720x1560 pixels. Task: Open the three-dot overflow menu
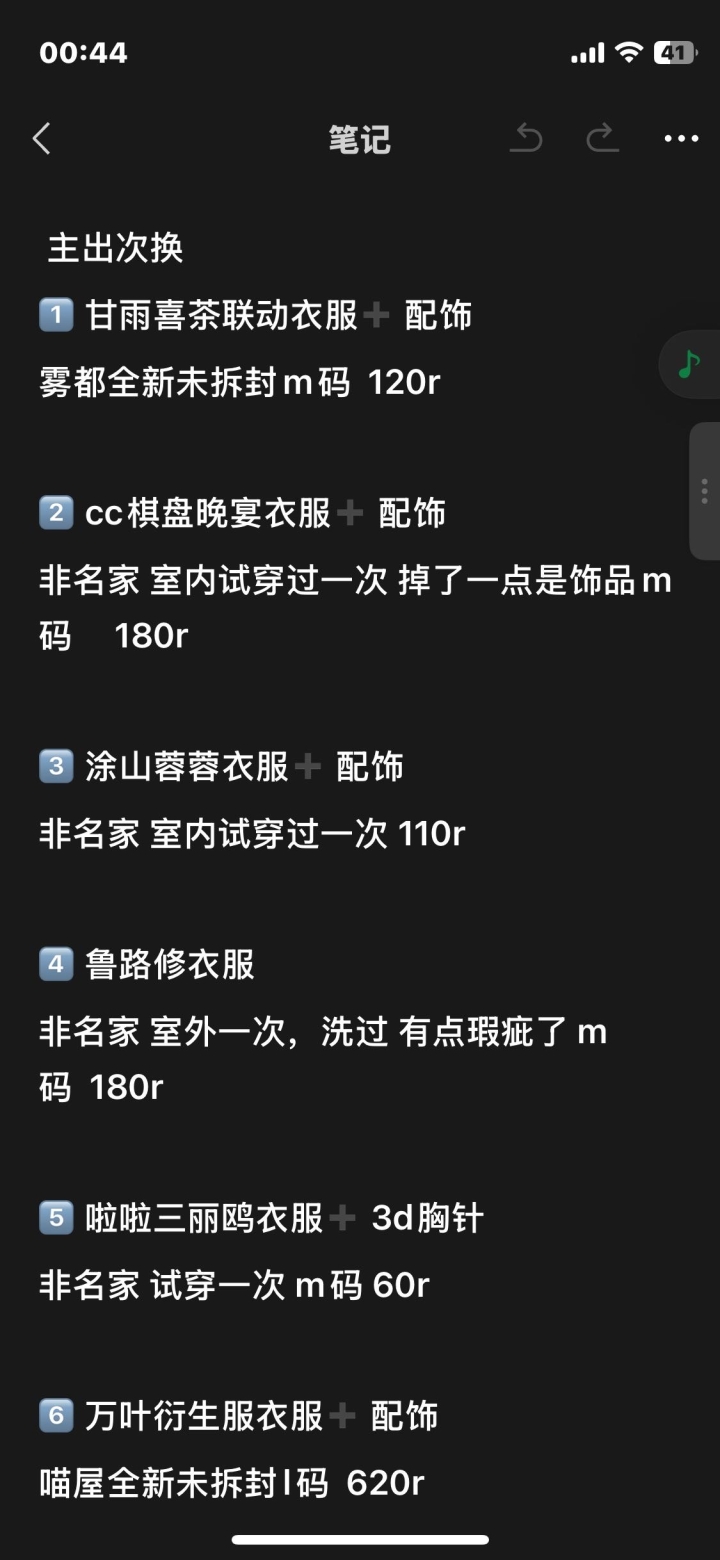click(x=681, y=139)
